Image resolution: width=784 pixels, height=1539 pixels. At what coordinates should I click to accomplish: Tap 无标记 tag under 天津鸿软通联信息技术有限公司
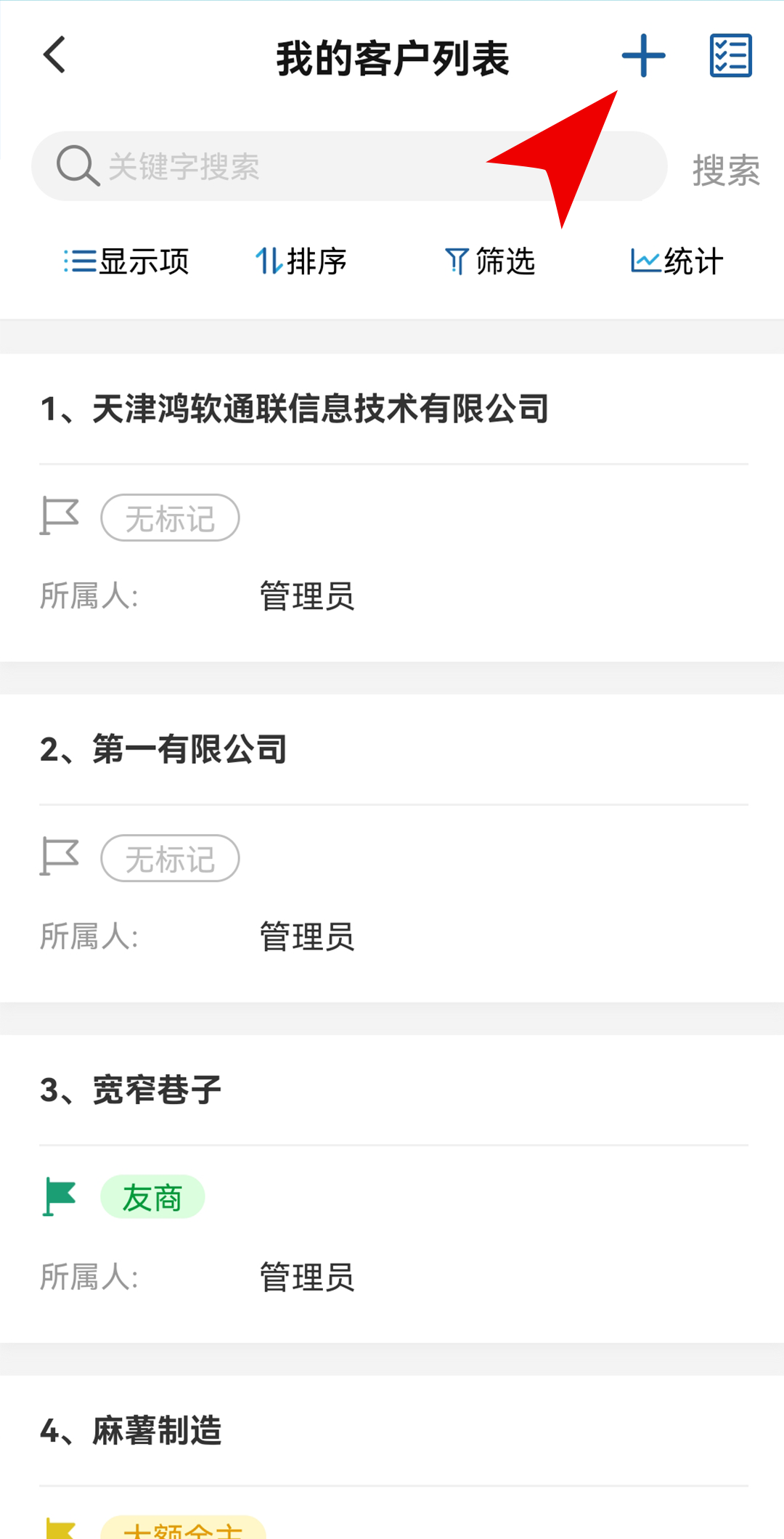coord(170,518)
